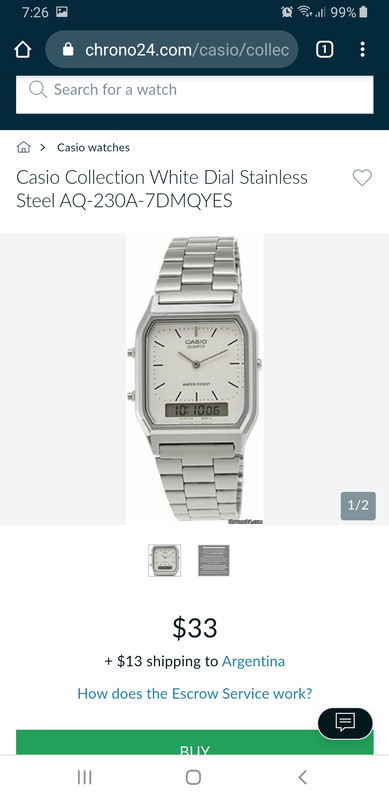
Task: Open the main watch photo
Action: coord(195,379)
